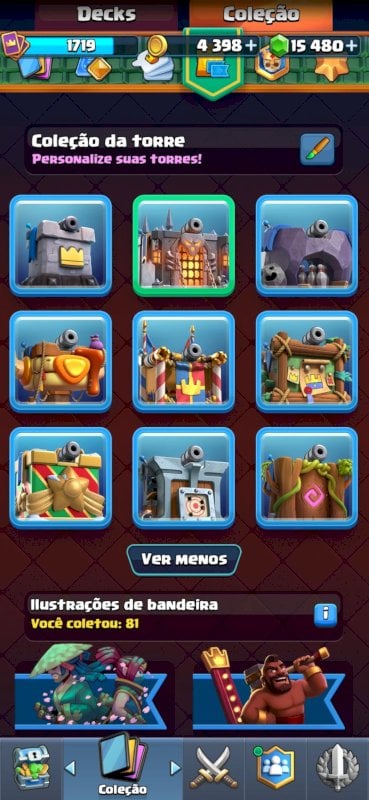Go to the battle crossed swords tab
Image resolution: width=369 pixels, height=800 pixels.
point(213,768)
